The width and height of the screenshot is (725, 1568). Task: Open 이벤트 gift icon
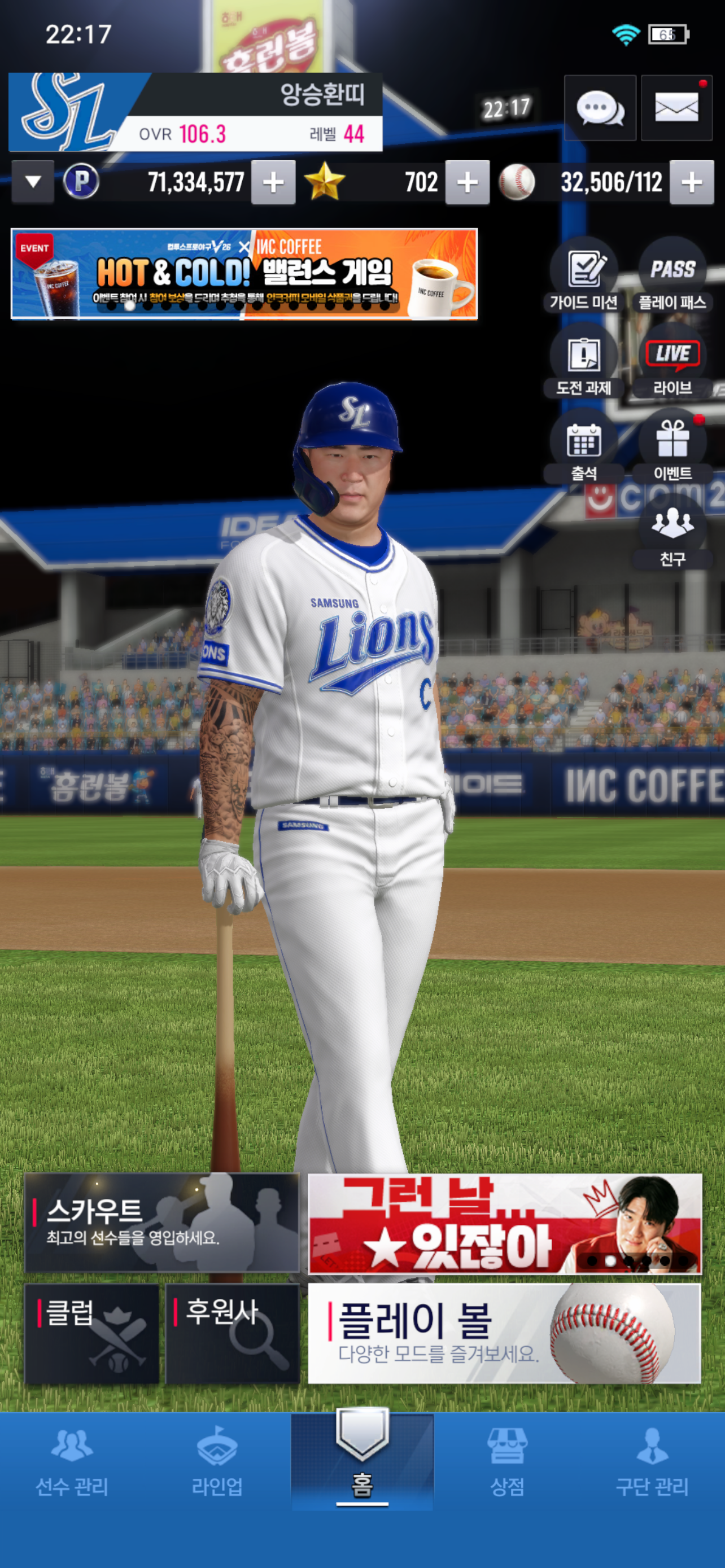[672, 448]
